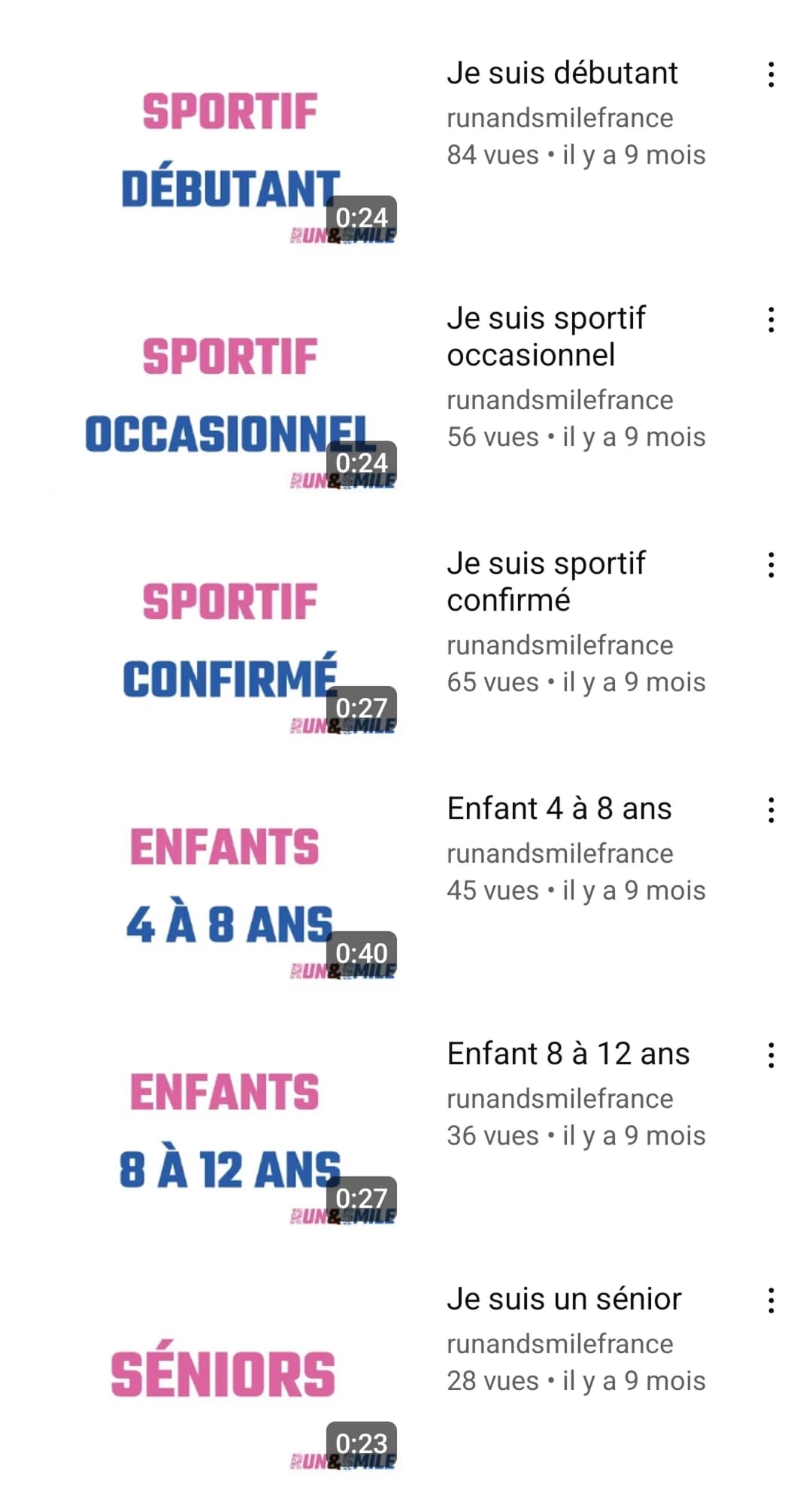Open more actions for Je suis un sénior
This screenshot has width=812, height=1493.
pos(771,1300)
